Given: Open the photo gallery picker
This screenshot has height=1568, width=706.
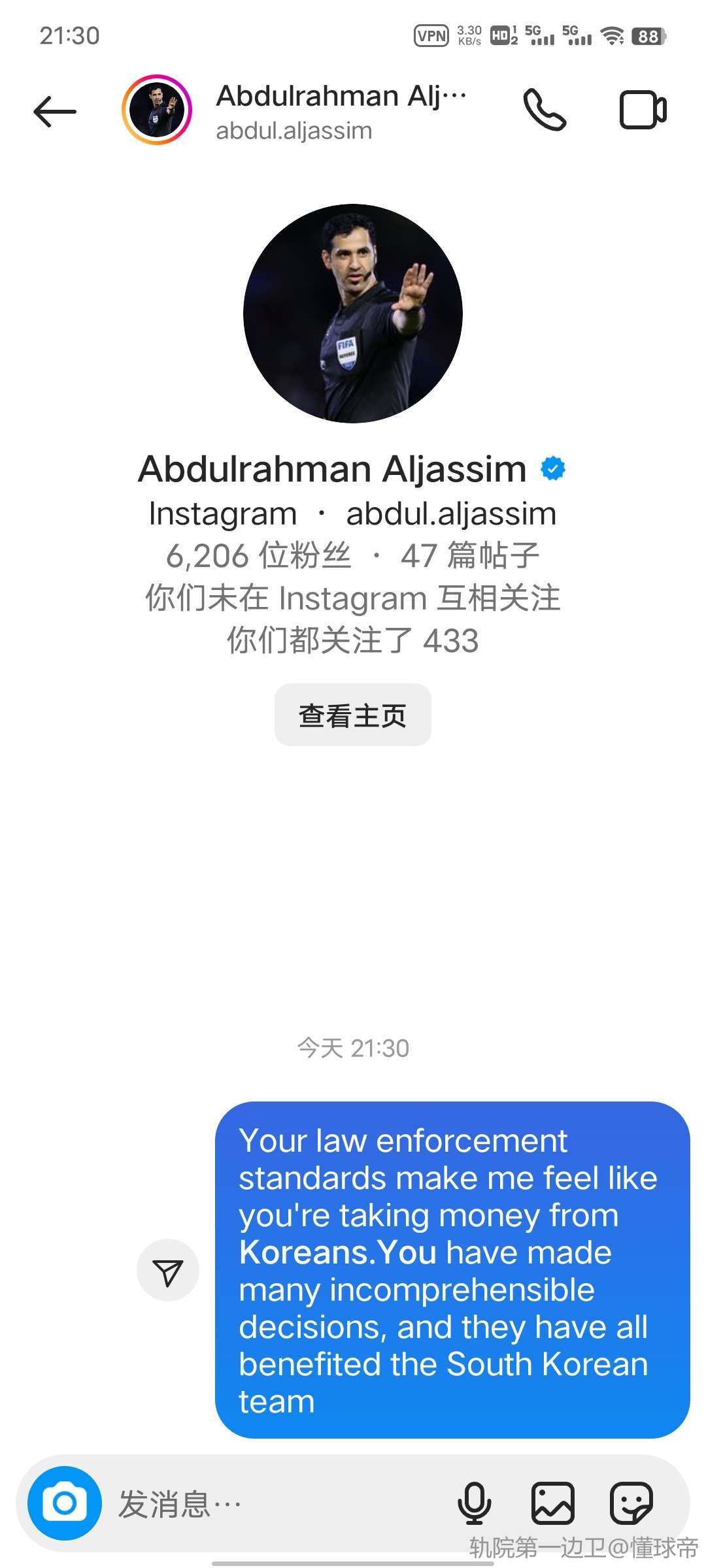Looking at the screenshot, I should [553, 1503].
